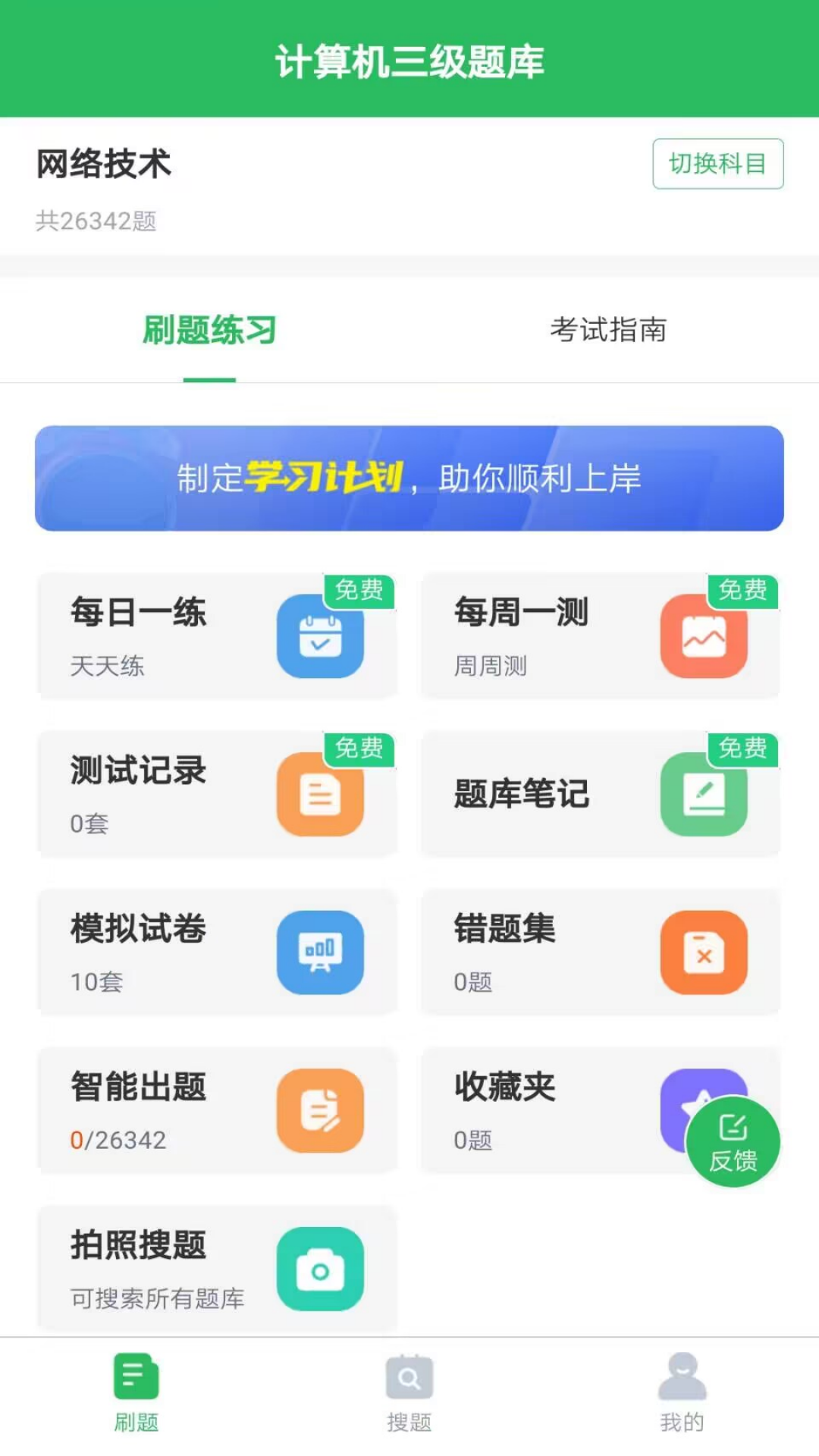
Task: Tap the 切换科目 button
Action: pos(717,163)
